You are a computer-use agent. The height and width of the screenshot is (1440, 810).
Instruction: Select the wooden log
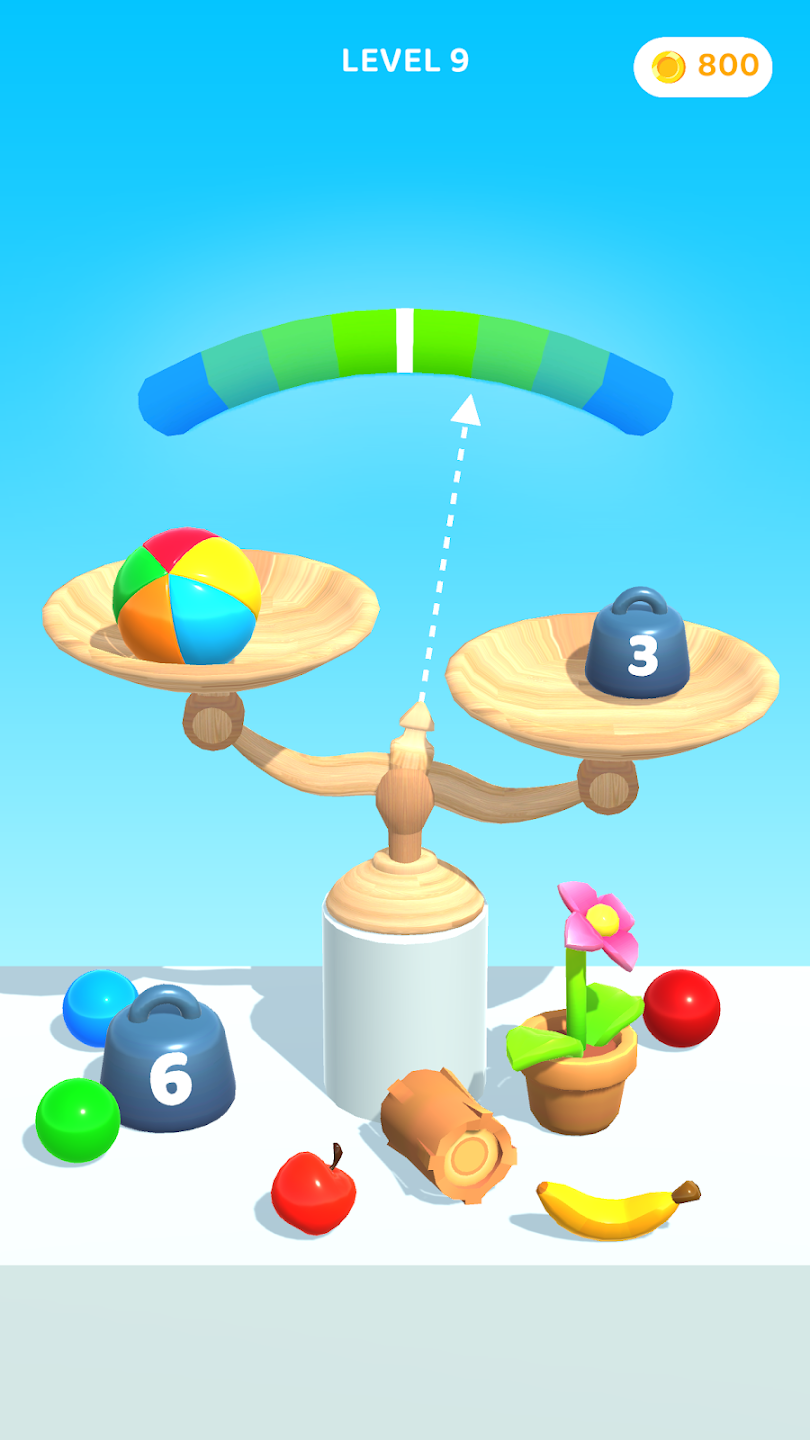tap(448, 1133)
